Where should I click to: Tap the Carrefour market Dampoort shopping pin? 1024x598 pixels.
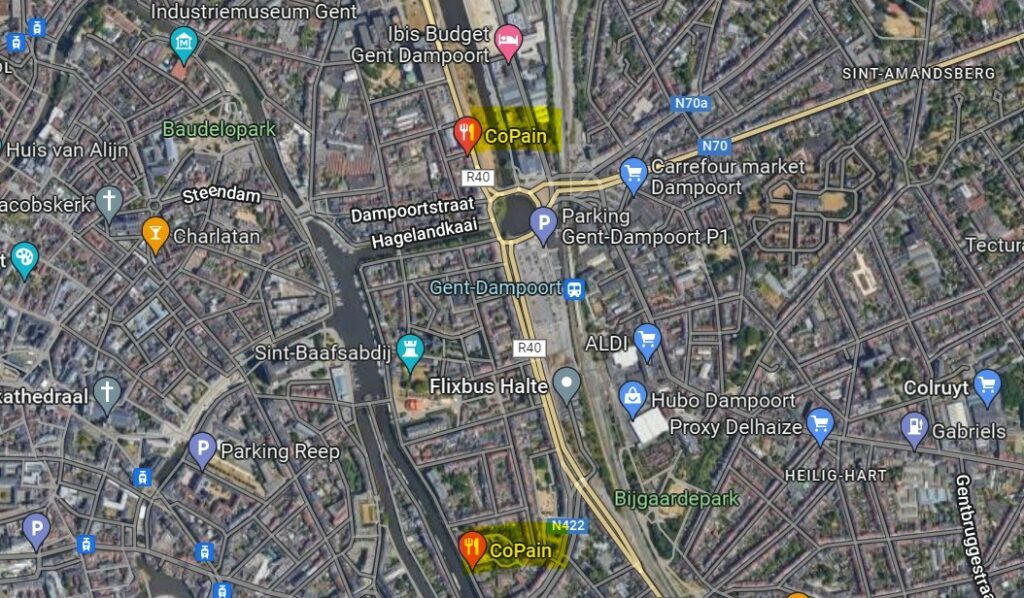click(633, 174)
